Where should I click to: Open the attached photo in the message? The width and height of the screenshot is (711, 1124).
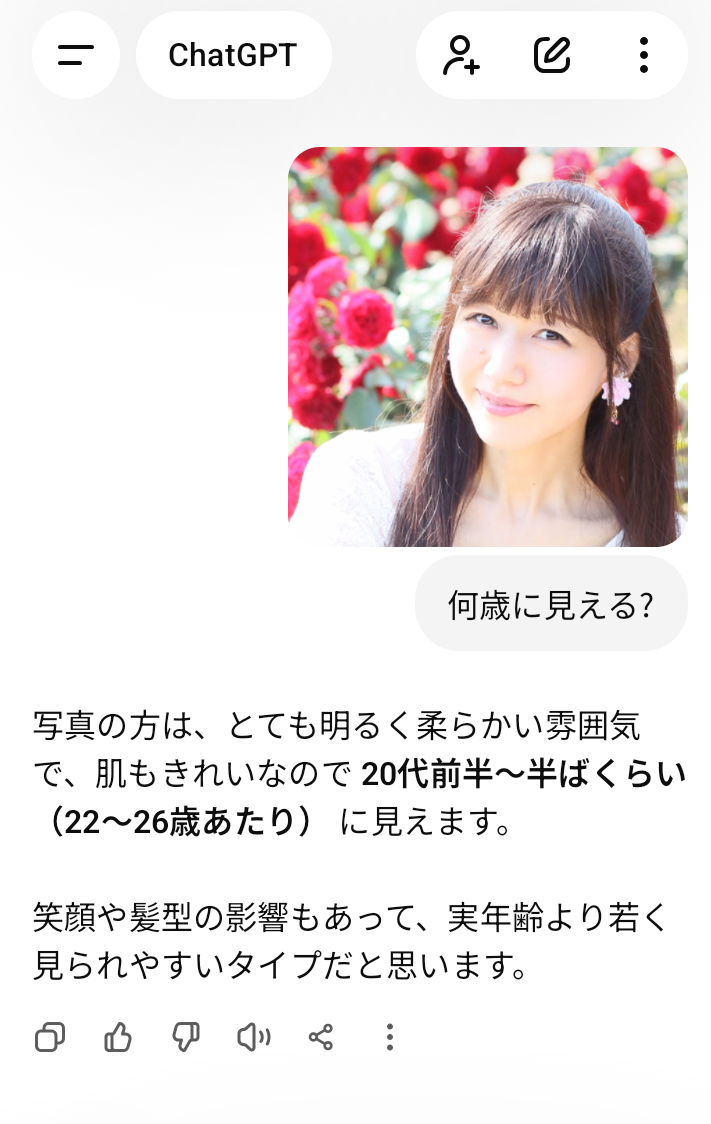coord(487,347)
